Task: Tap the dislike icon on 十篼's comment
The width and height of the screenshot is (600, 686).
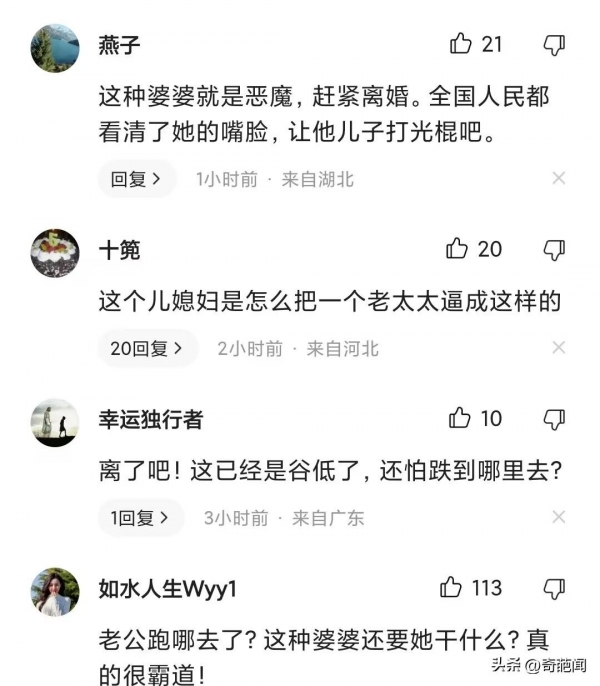Action: coord(553,249)
